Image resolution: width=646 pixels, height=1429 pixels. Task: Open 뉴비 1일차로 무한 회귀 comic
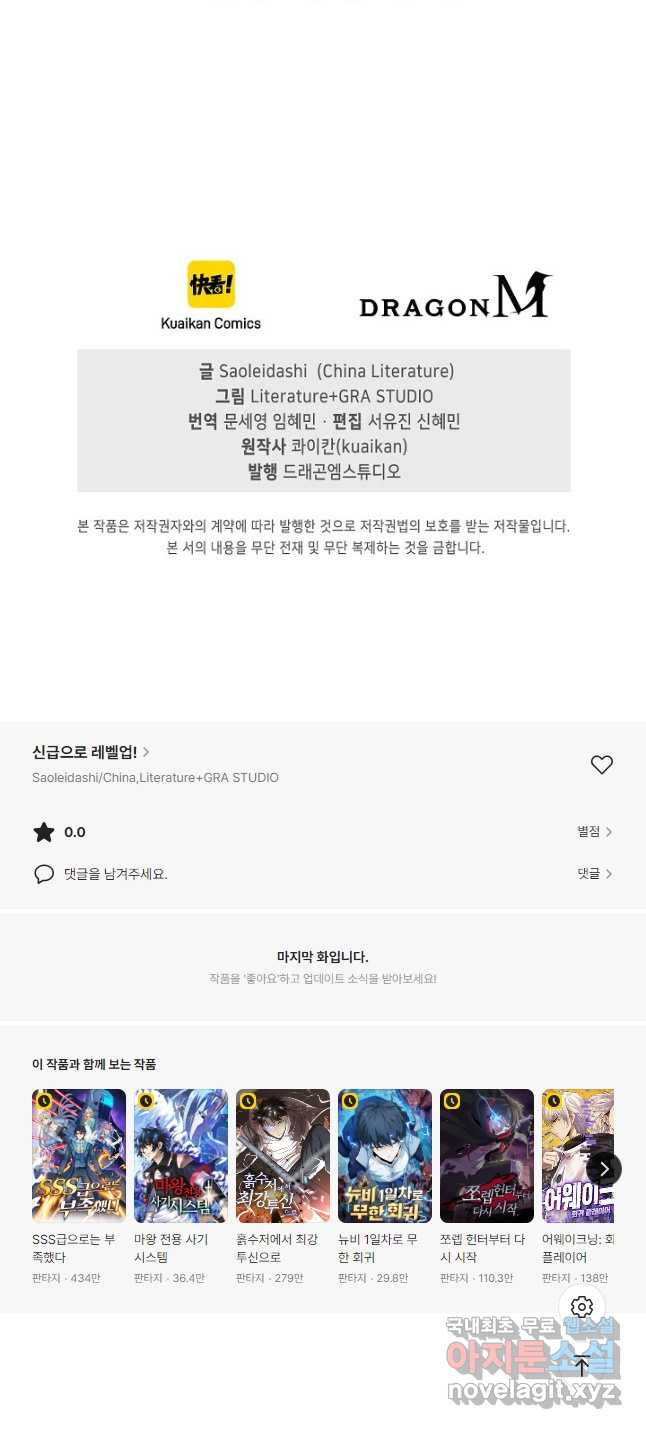click(x=385, y=1156)
